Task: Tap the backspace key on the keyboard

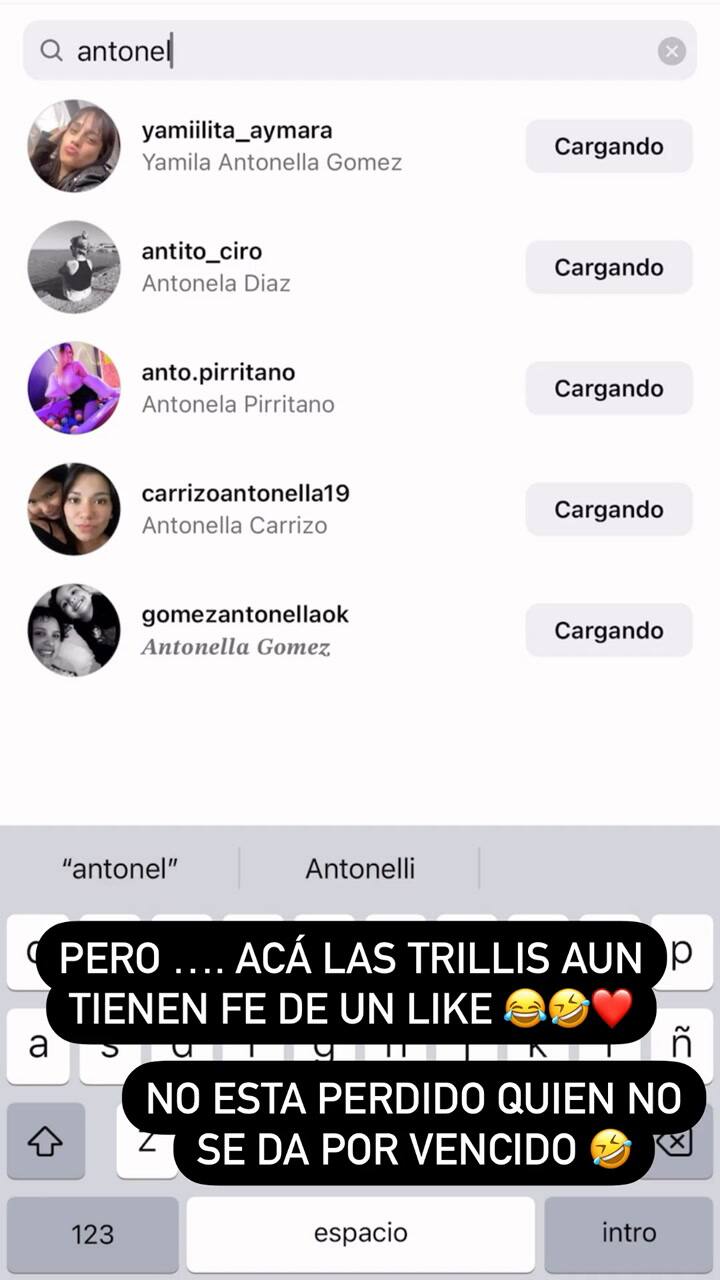Action: coord(677,1140)
